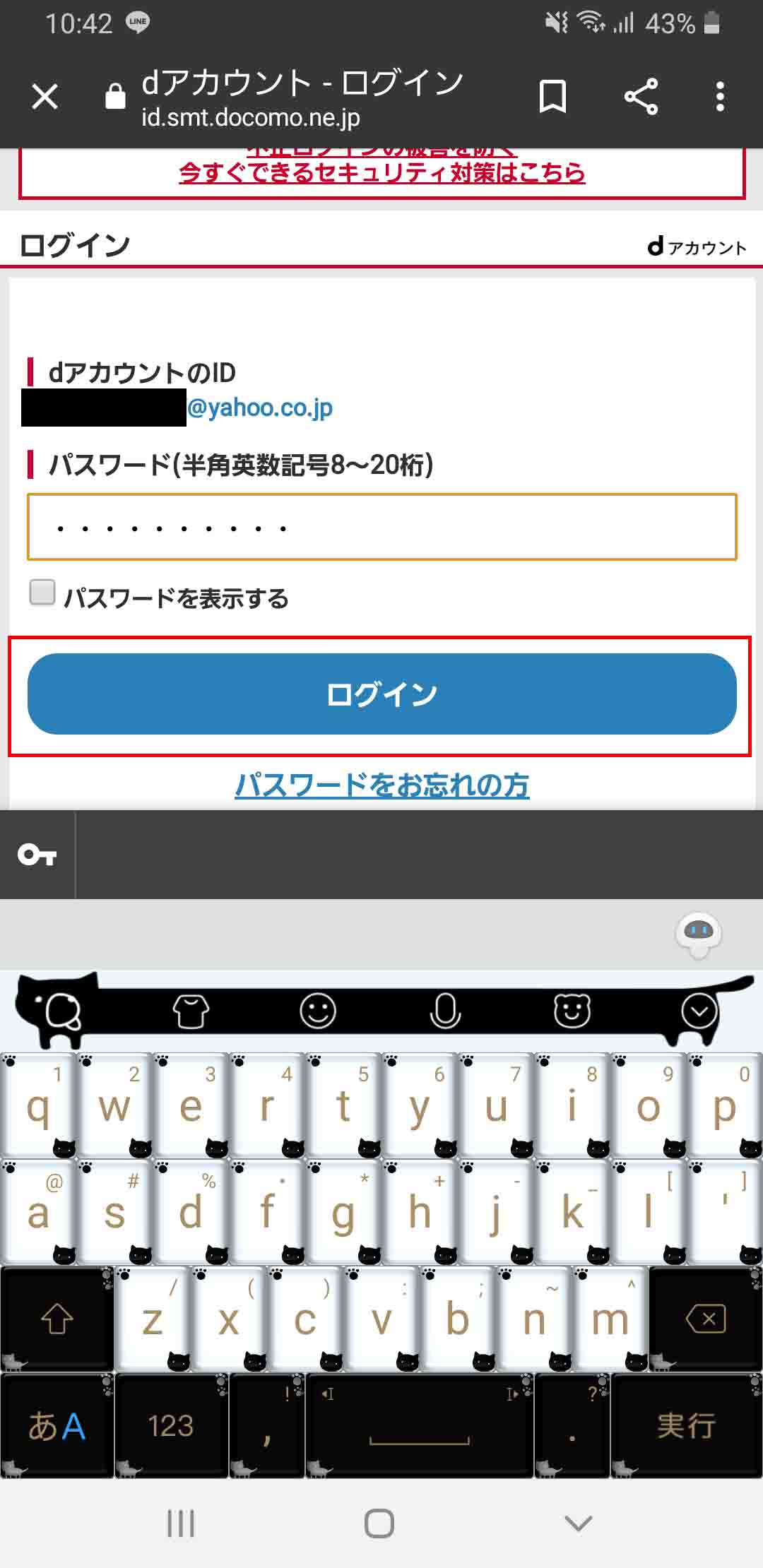Image resolution: width=763 pixels, height=1568 pixels.
Task: Open パスワードをお忘れの方 link
Action: pyautogui.click(x=381, y=785)
